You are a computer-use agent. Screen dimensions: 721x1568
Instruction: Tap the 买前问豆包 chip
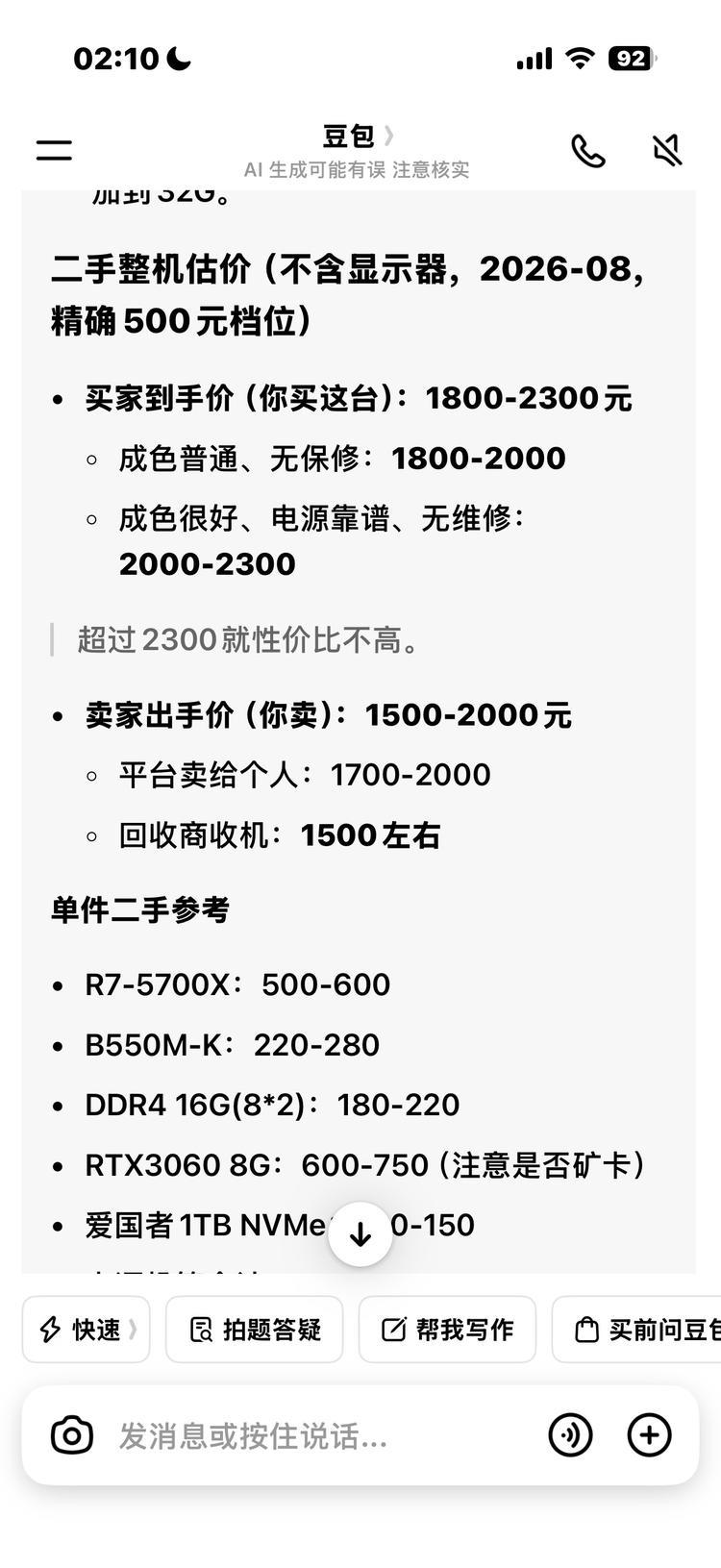(x=637, y=1330)
